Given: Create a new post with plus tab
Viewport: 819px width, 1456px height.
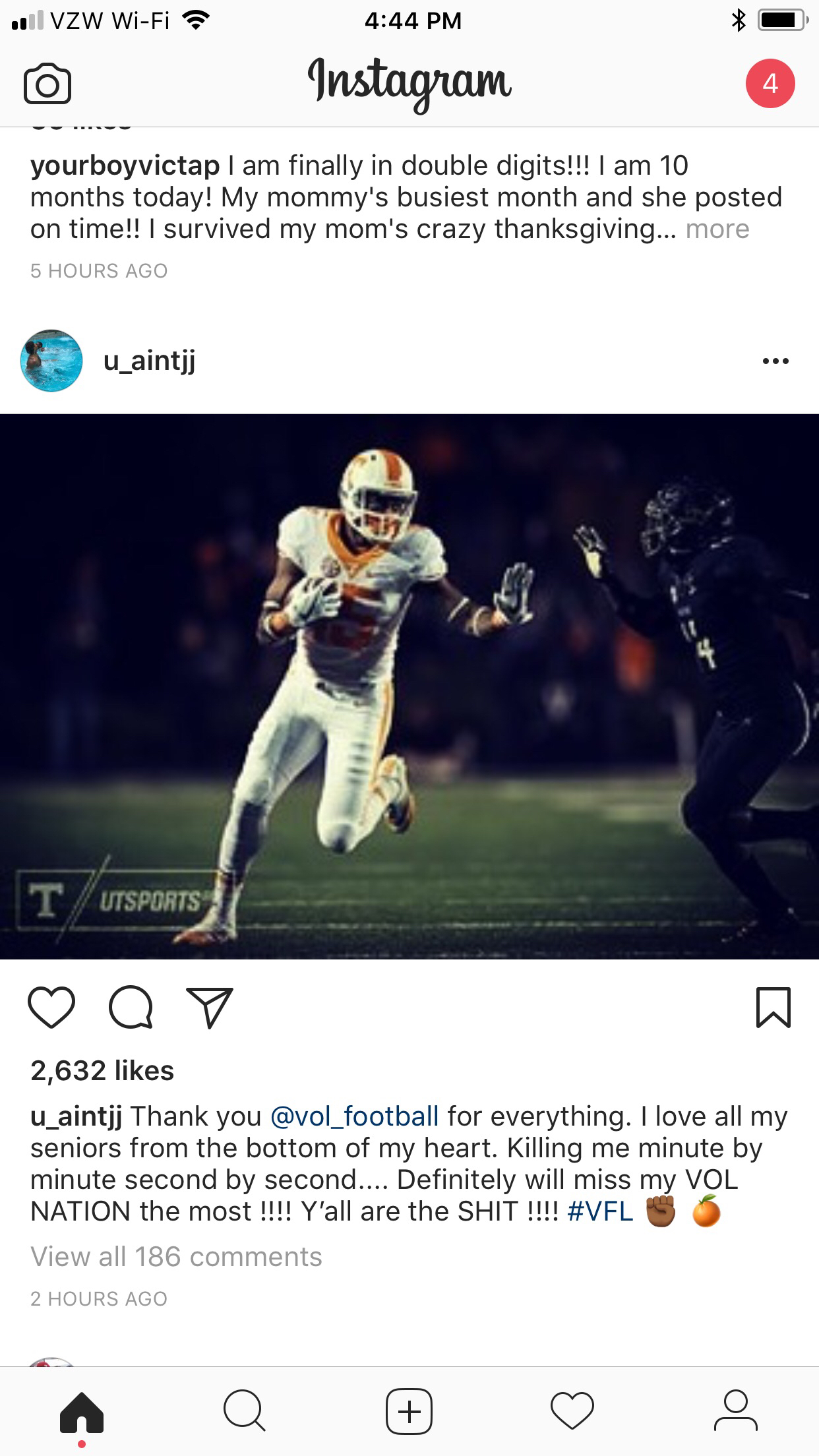Looking at the screenshot, I should click(x=409, y=1412).
